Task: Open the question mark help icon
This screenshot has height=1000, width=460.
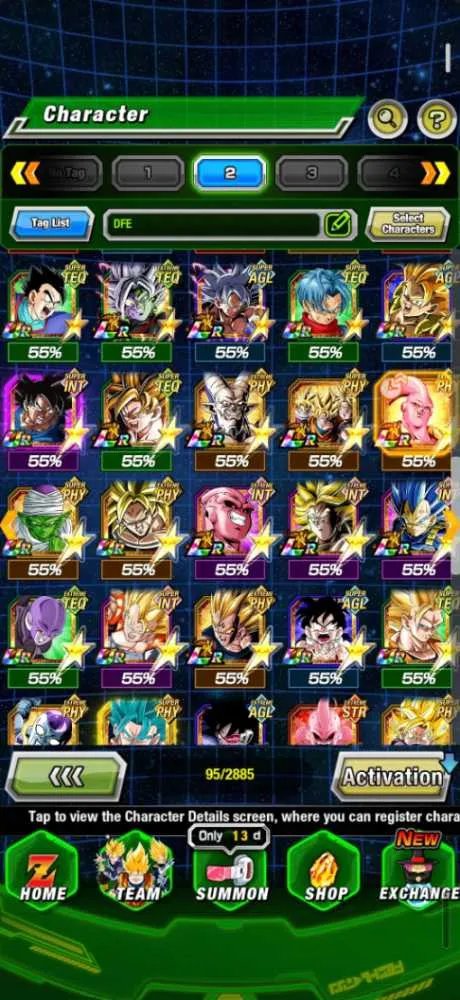Action: [437, 119]
